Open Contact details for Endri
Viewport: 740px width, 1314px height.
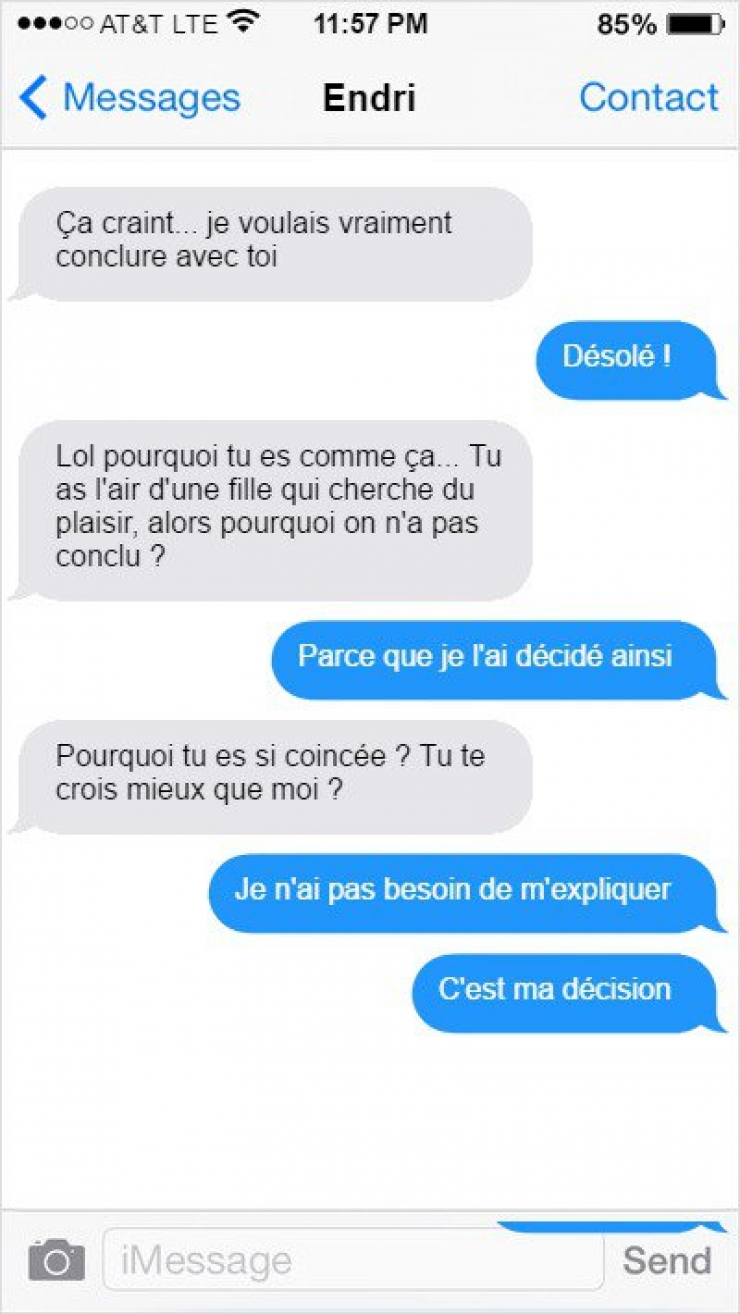click(648, 98)
